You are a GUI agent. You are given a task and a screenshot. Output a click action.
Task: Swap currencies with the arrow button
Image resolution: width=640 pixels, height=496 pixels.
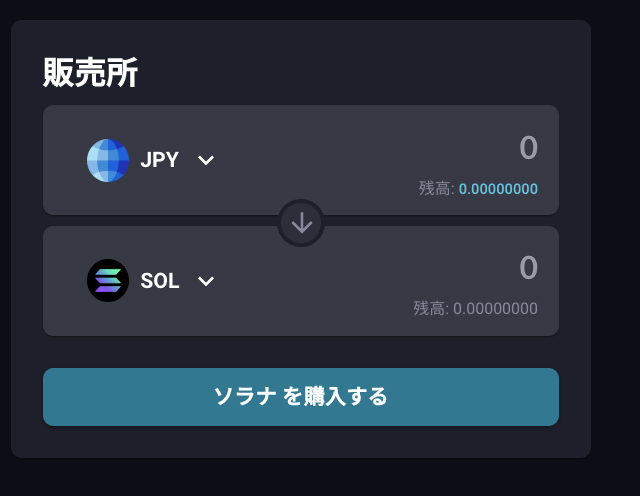click(x=301, y=223)
